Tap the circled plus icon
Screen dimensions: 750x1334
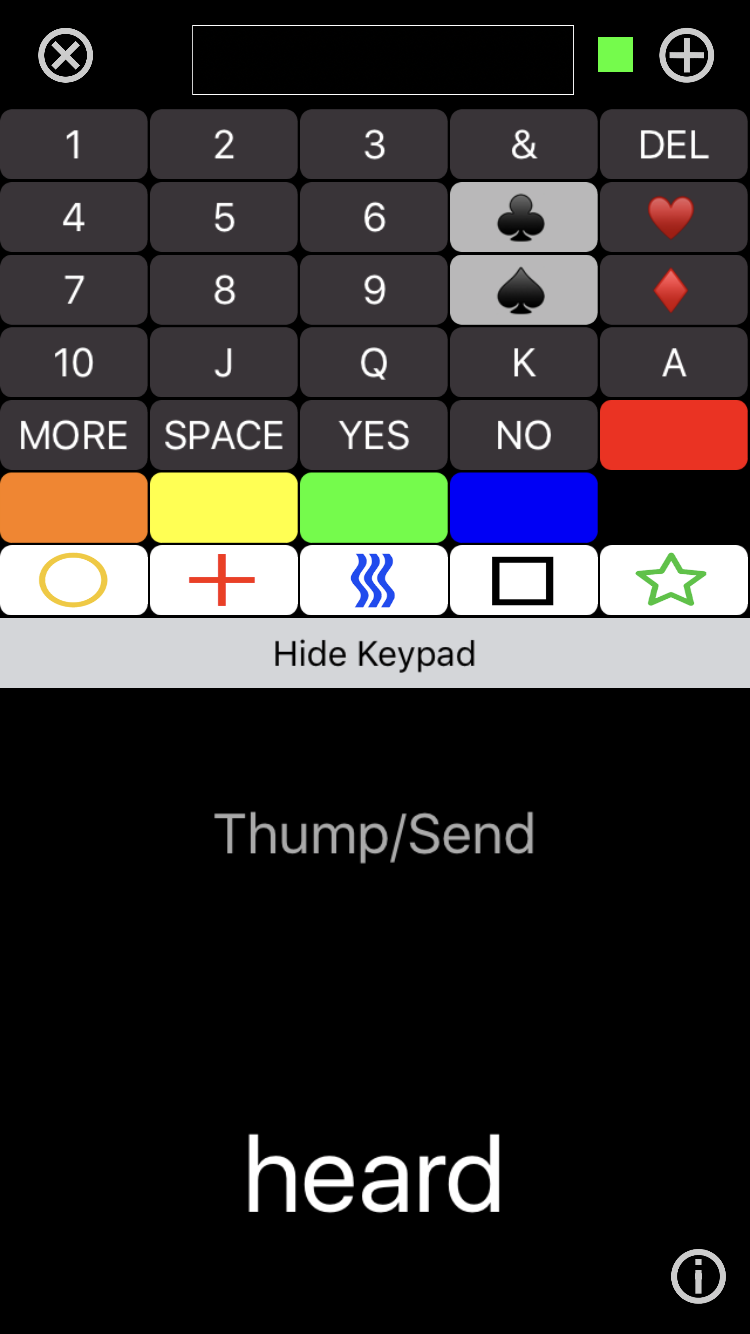[687, 55]
